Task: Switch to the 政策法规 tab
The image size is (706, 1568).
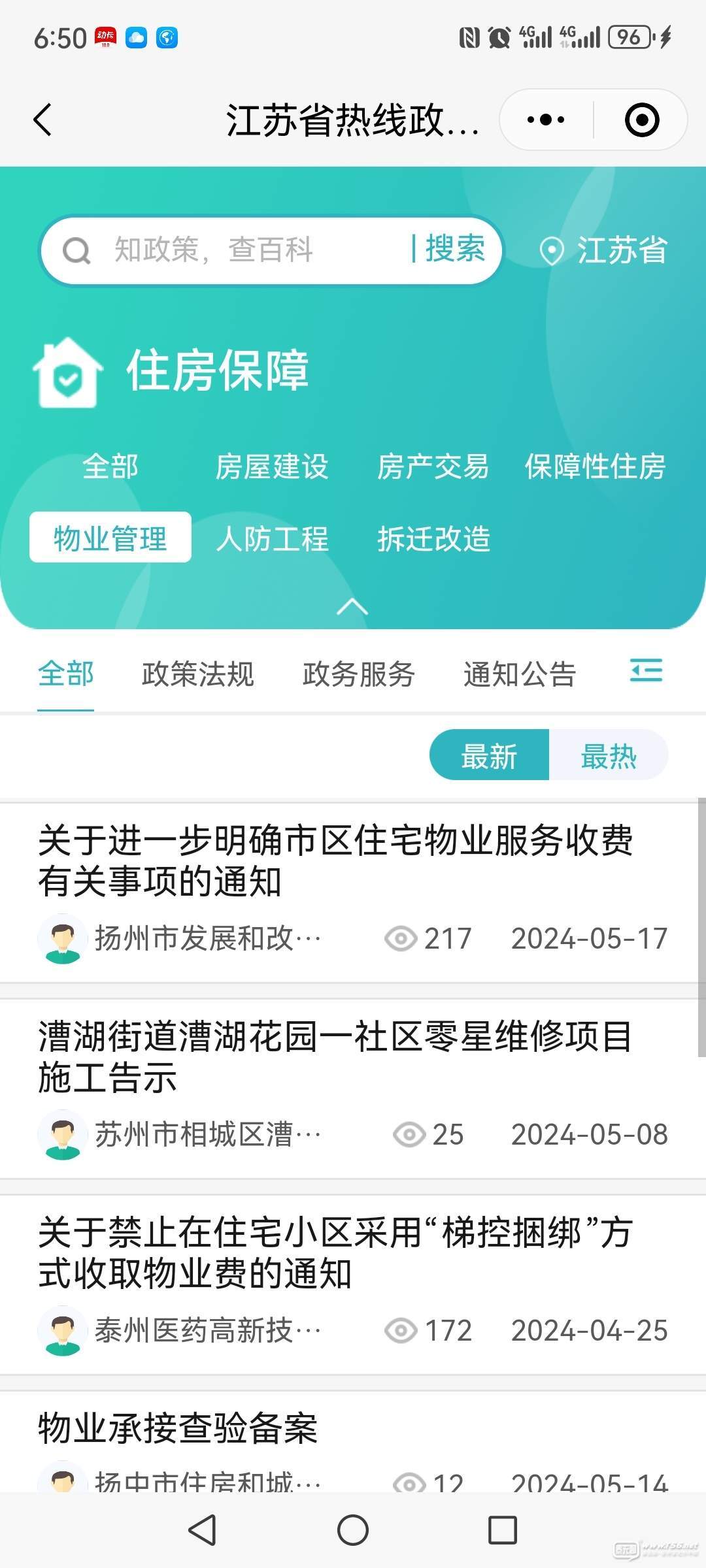Action: [197, 674]
